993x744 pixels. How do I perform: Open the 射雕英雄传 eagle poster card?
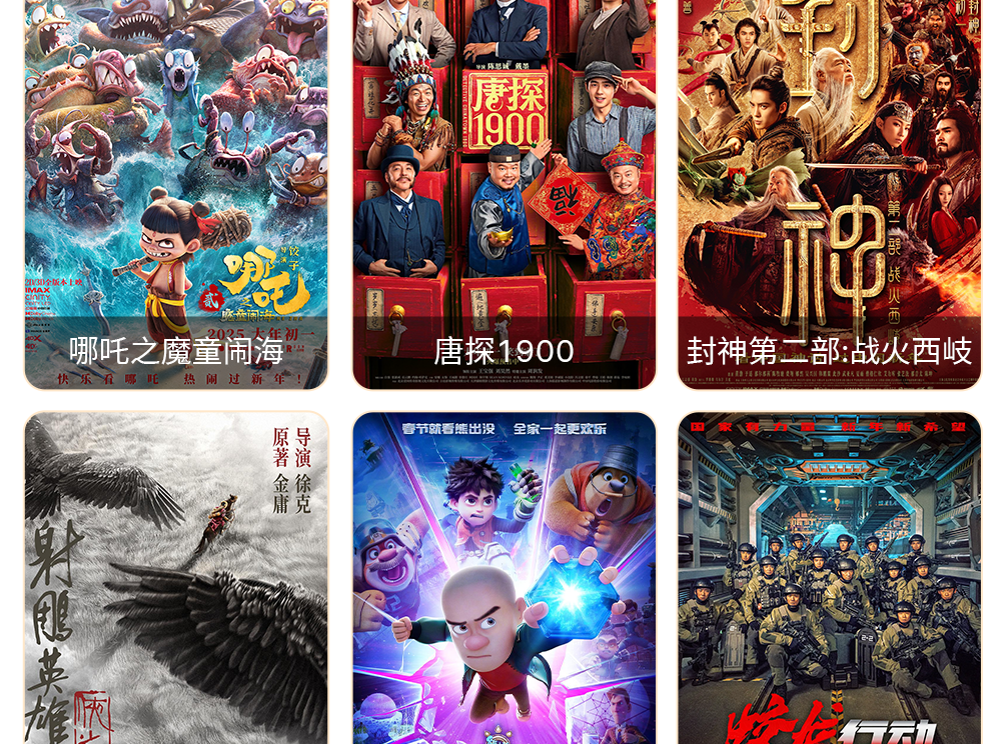point(176,578)
